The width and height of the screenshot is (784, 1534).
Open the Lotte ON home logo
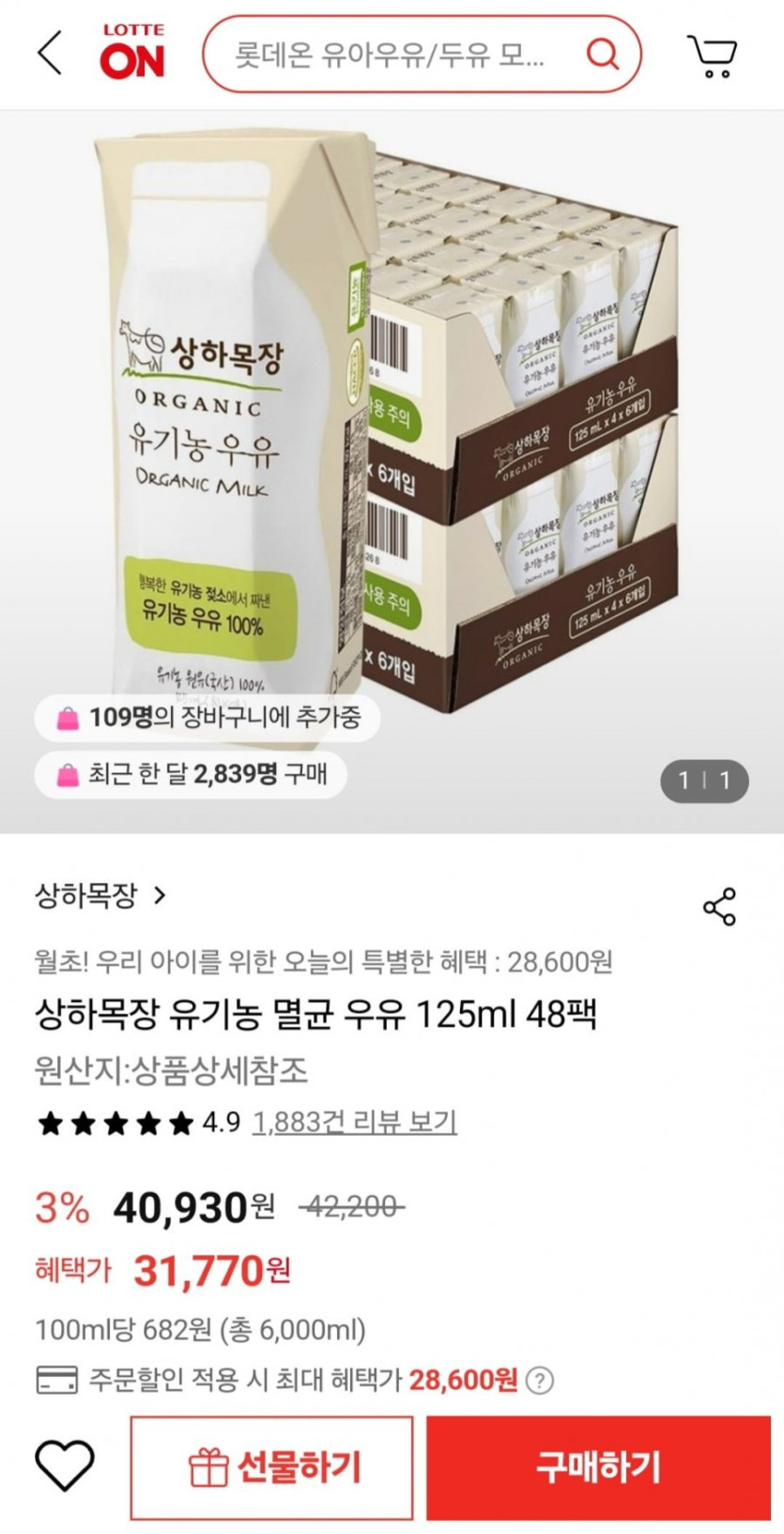[132, 53]
